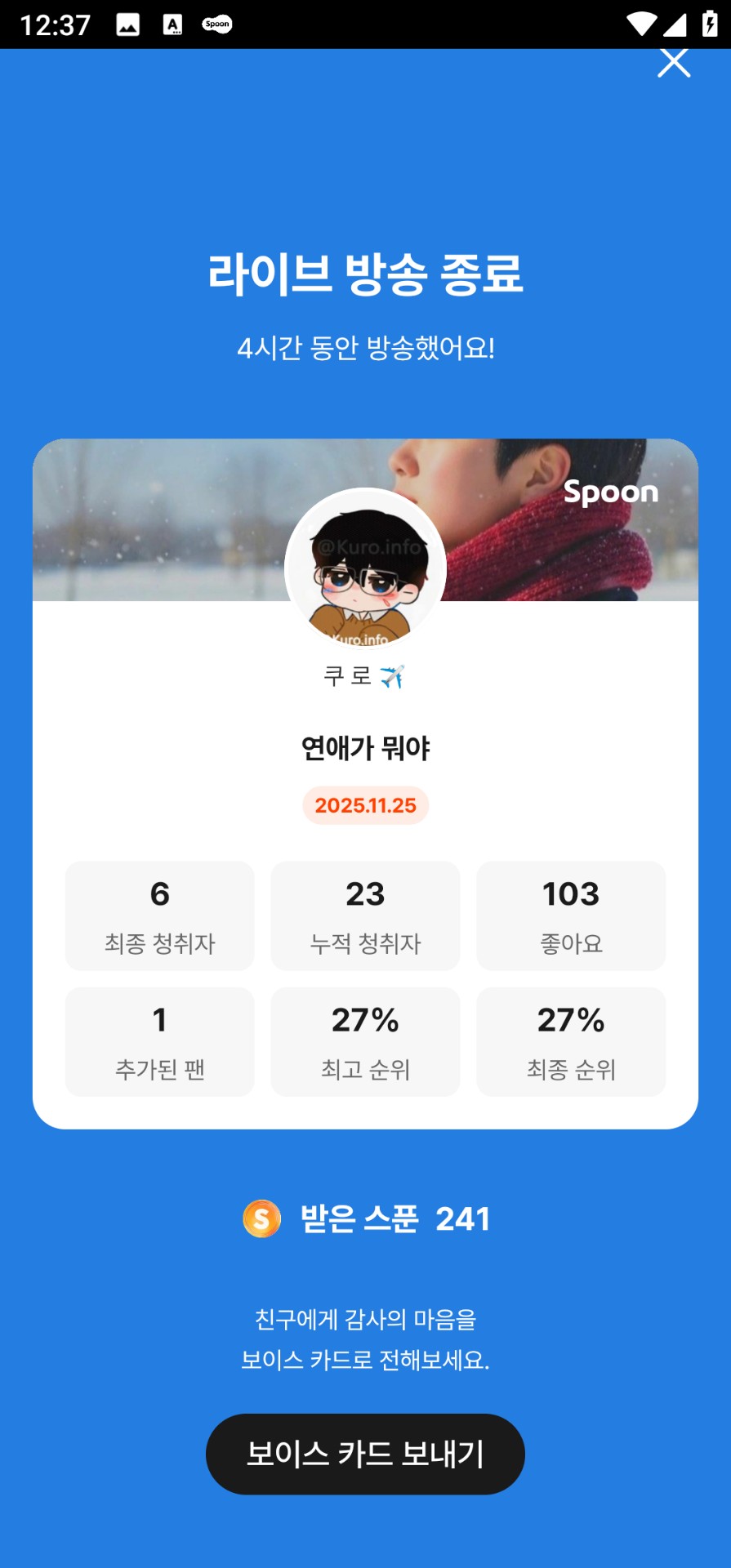Viewport: 731px width, 1568px height.
Task: Tap the 보이스 카드 보내기 button
Action: click(365, 1454)
